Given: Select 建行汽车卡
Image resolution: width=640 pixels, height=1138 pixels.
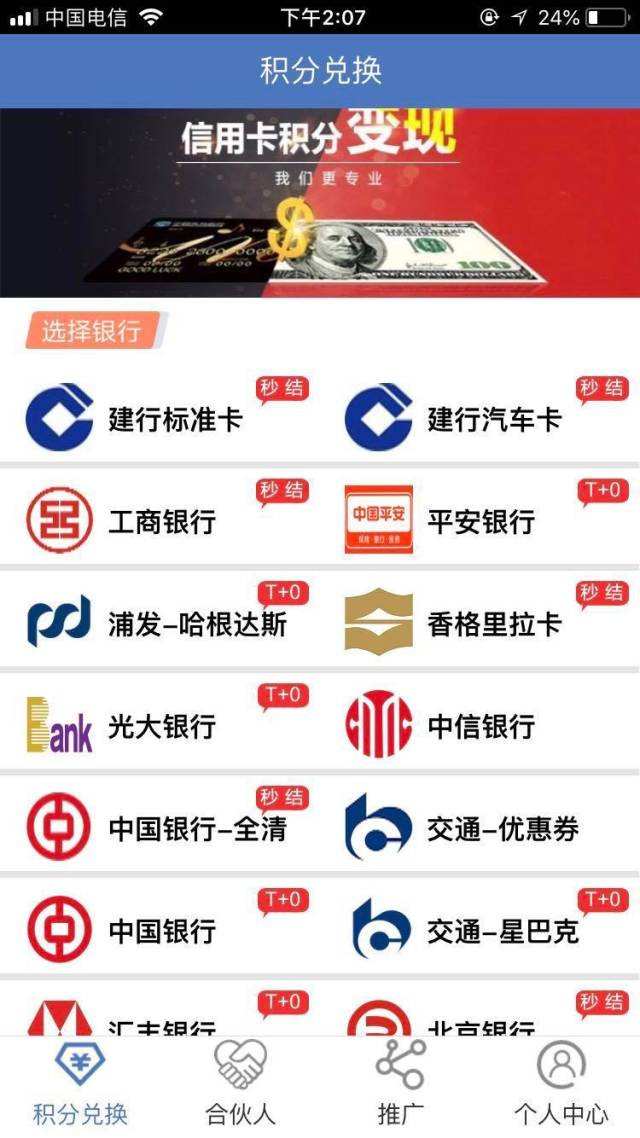Looking at the screenshot, I should pyautogui.click(x=480, y=417).
